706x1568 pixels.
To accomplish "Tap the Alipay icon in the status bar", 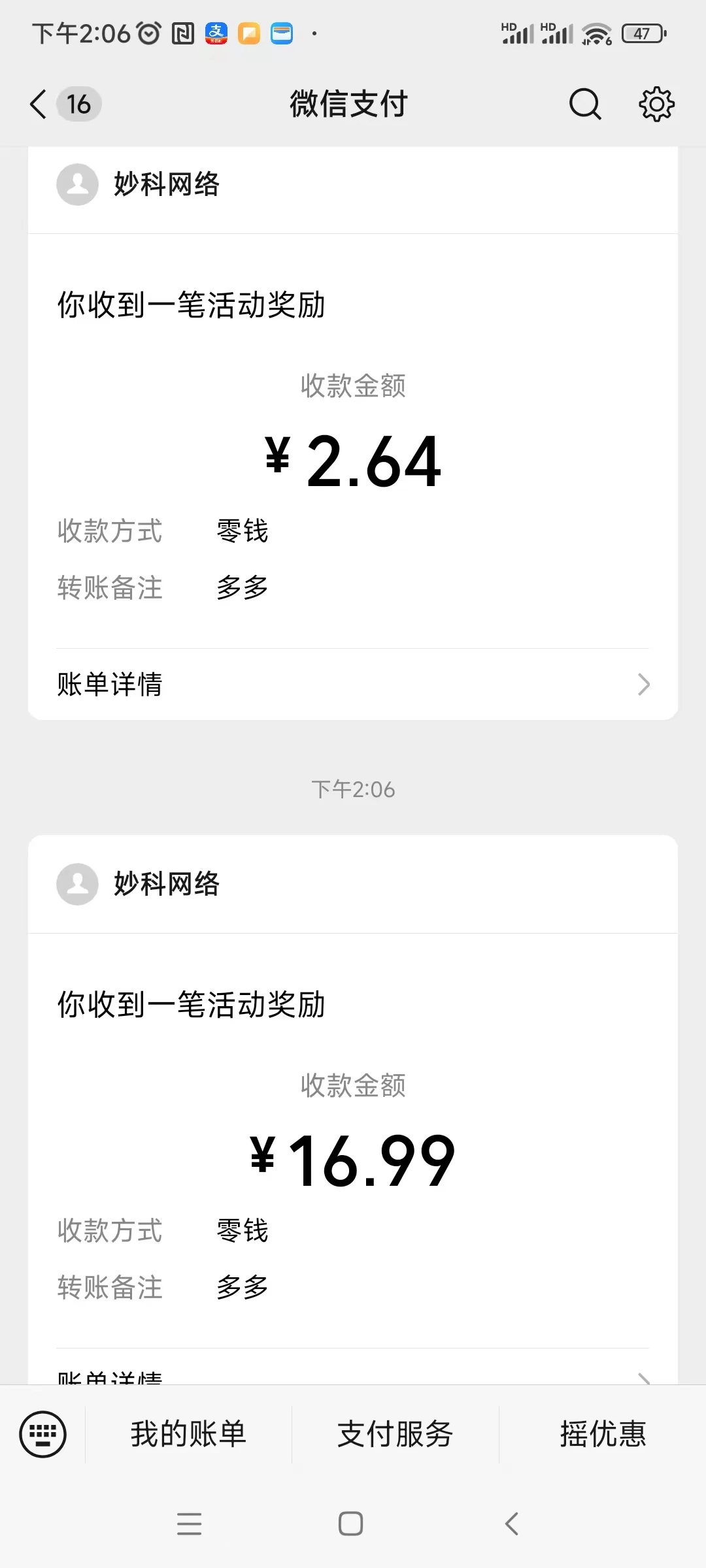I will pos(216,33).
